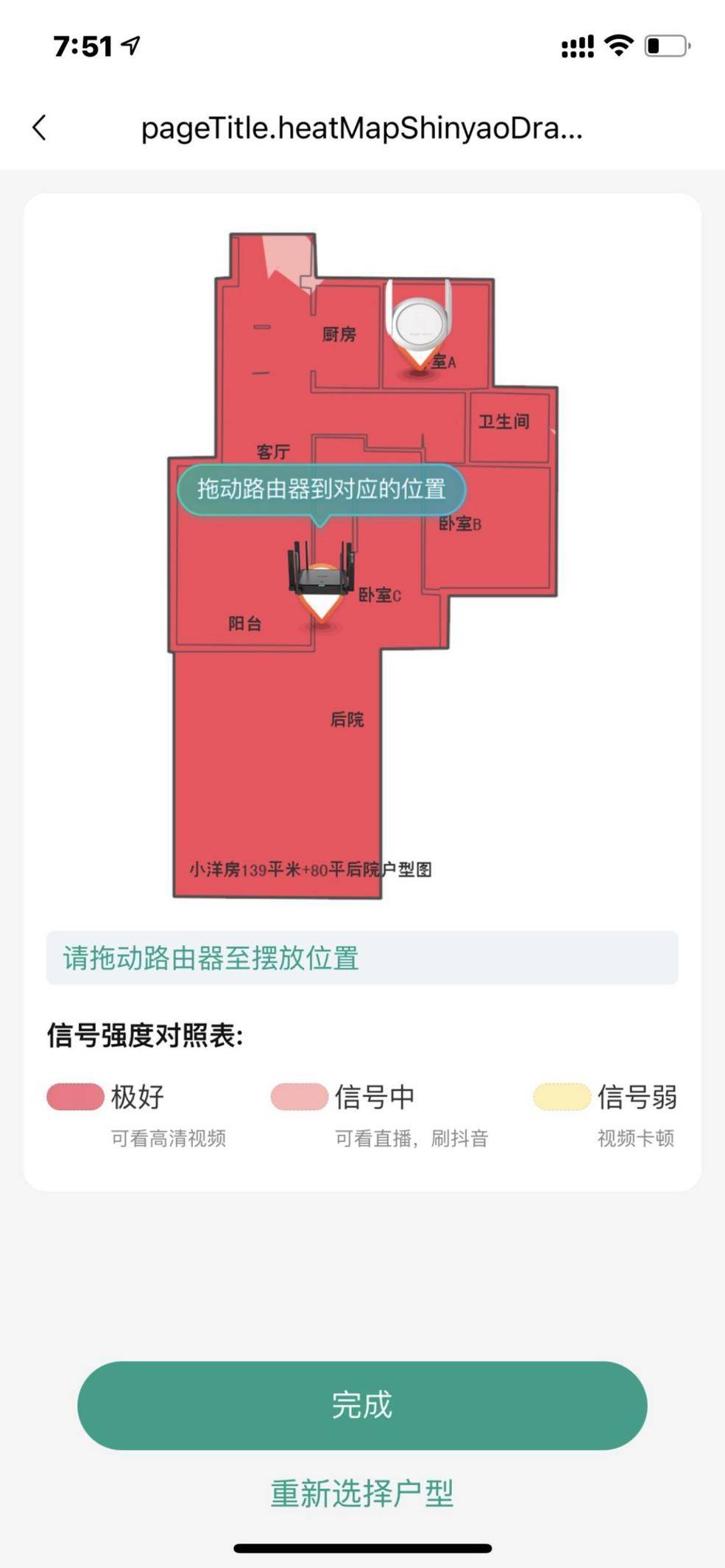
Task: Open 重新选择户型 to reselect the floor plan
Action: pyautogui.click(x=362, y=1493)
